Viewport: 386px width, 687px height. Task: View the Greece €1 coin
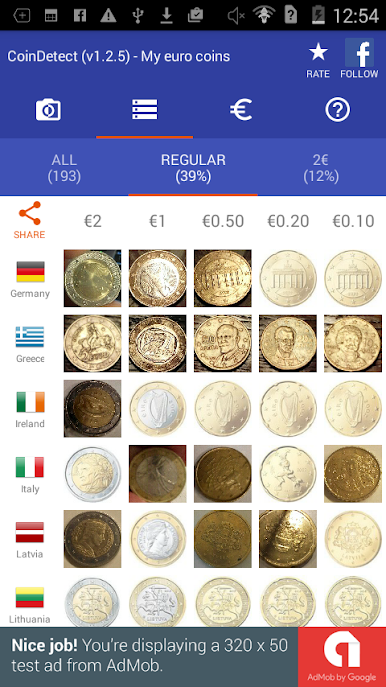[x=158, y=344]
